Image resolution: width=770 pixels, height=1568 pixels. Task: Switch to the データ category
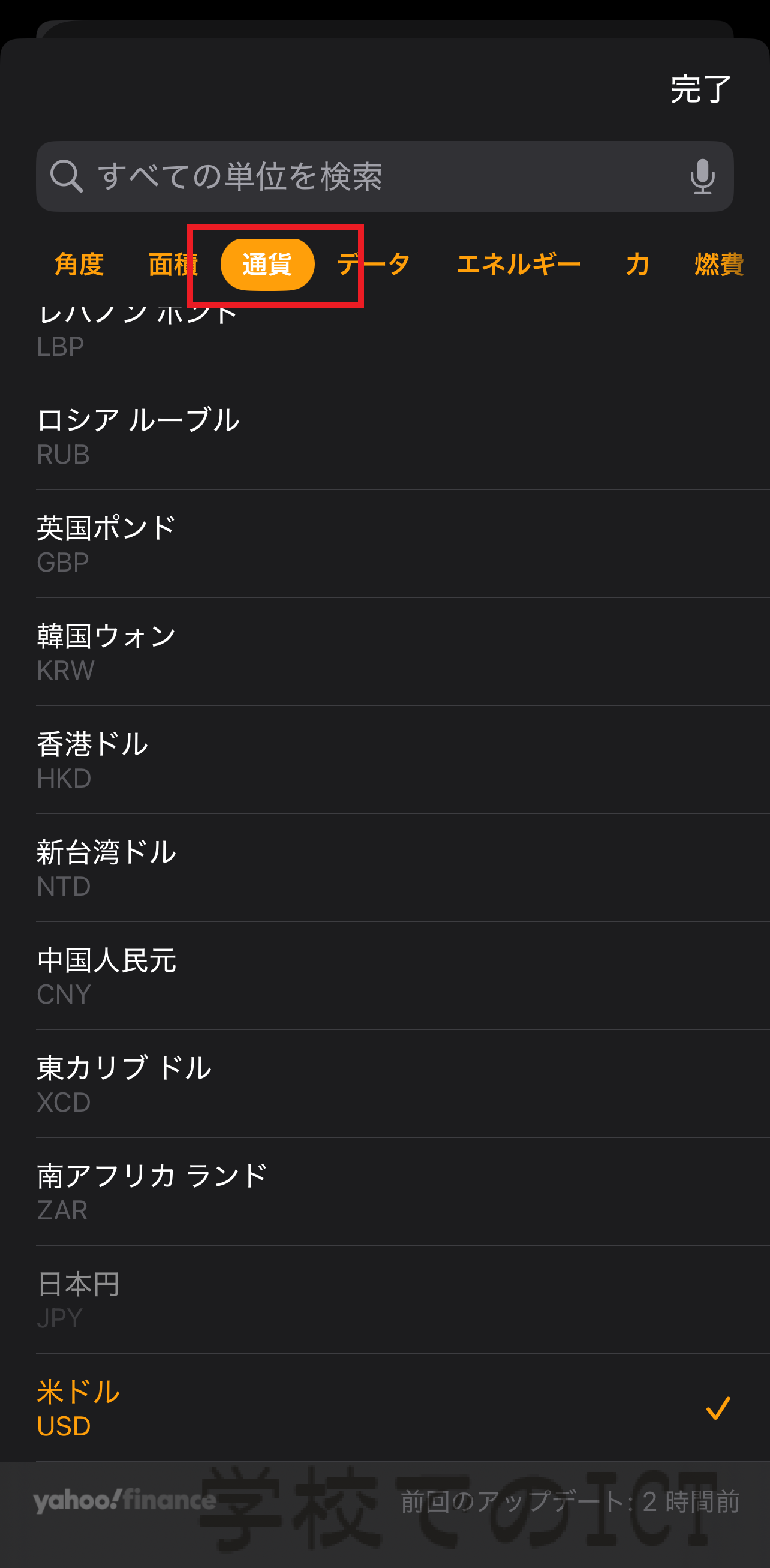coord(373,264)
